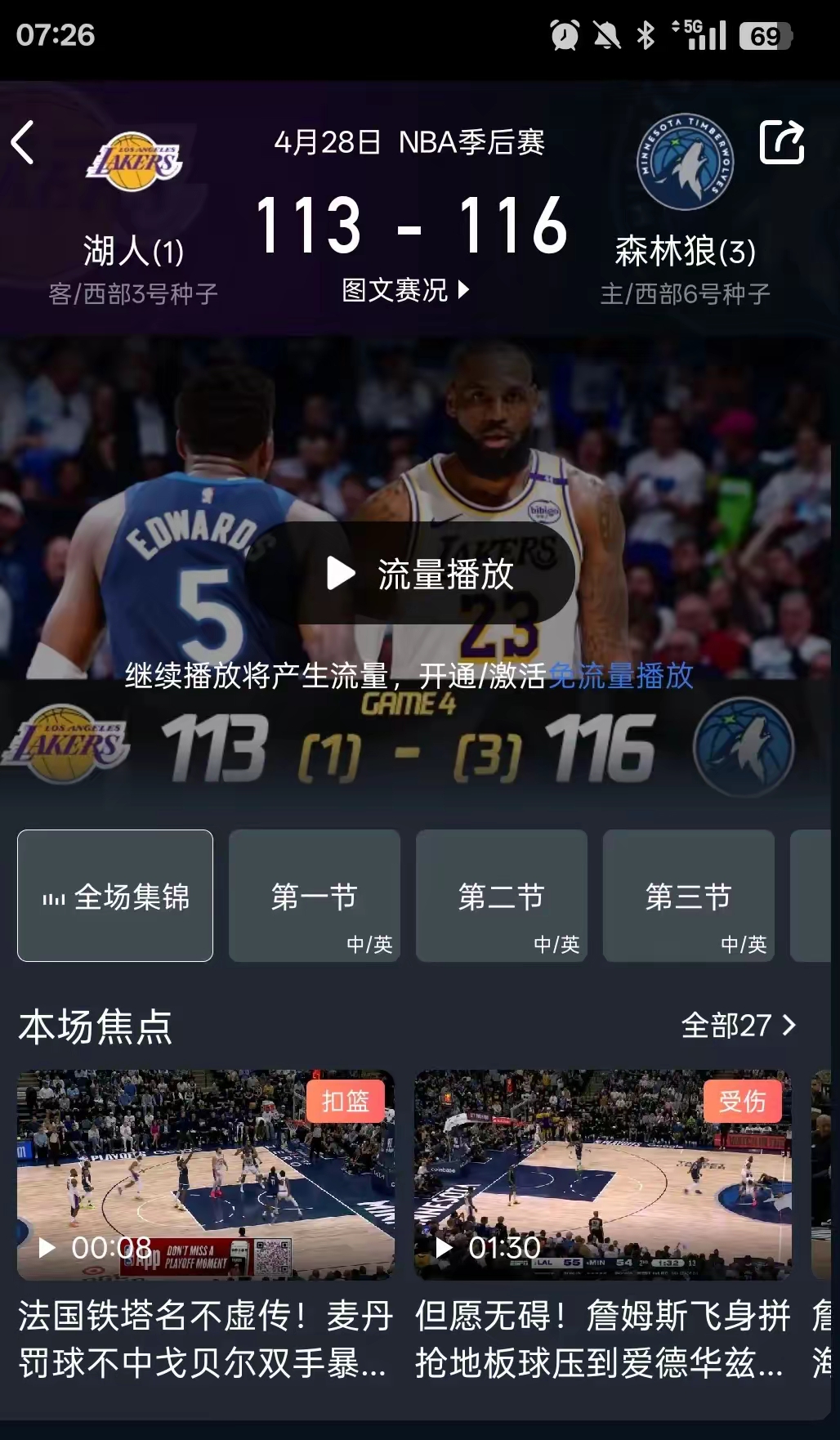Viewport: 840px width, 1440px height.
Task: Tap the 受伤 tag on second highlight
Action: tap(744, 1102)
